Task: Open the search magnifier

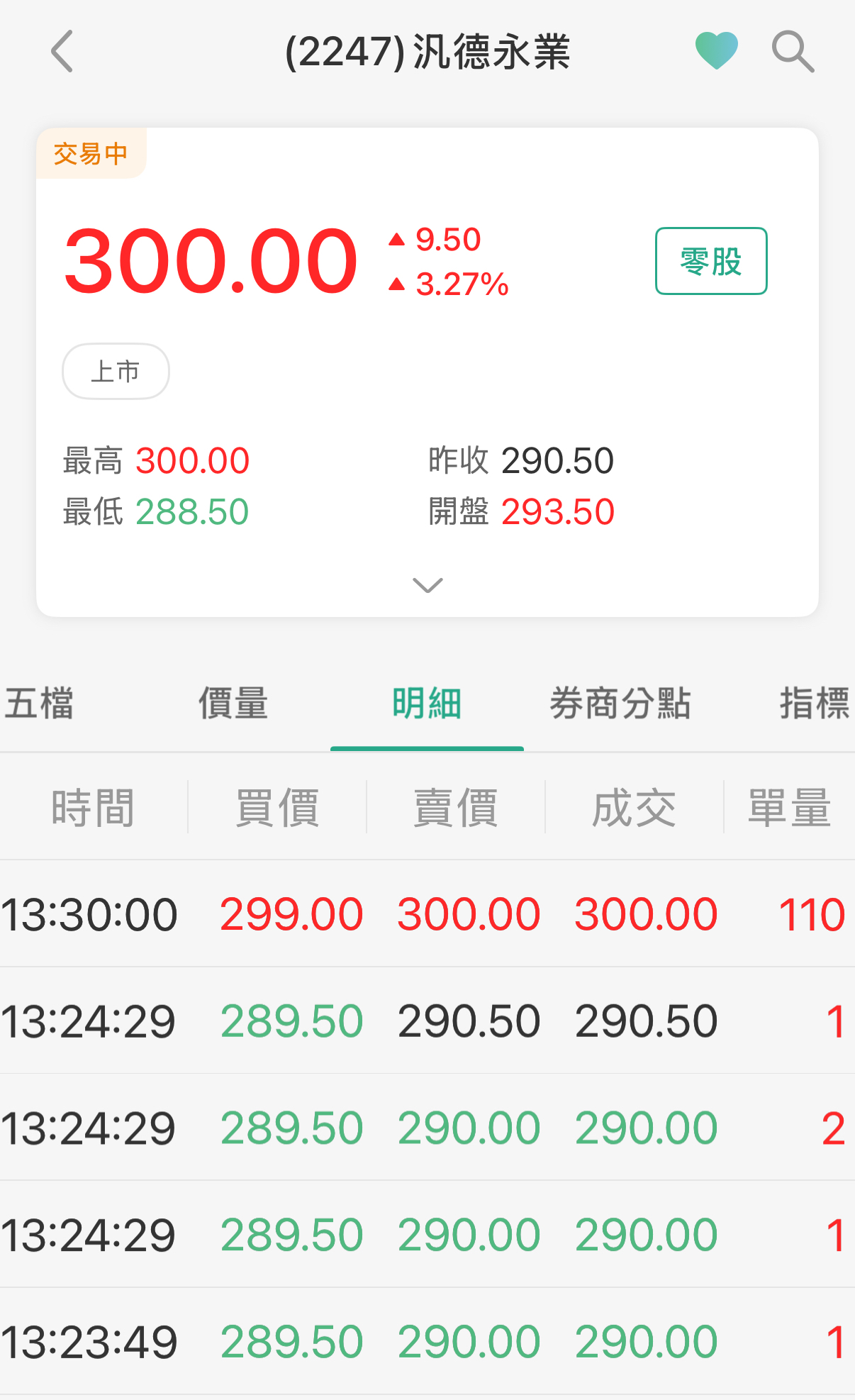Action: [792, 51]
